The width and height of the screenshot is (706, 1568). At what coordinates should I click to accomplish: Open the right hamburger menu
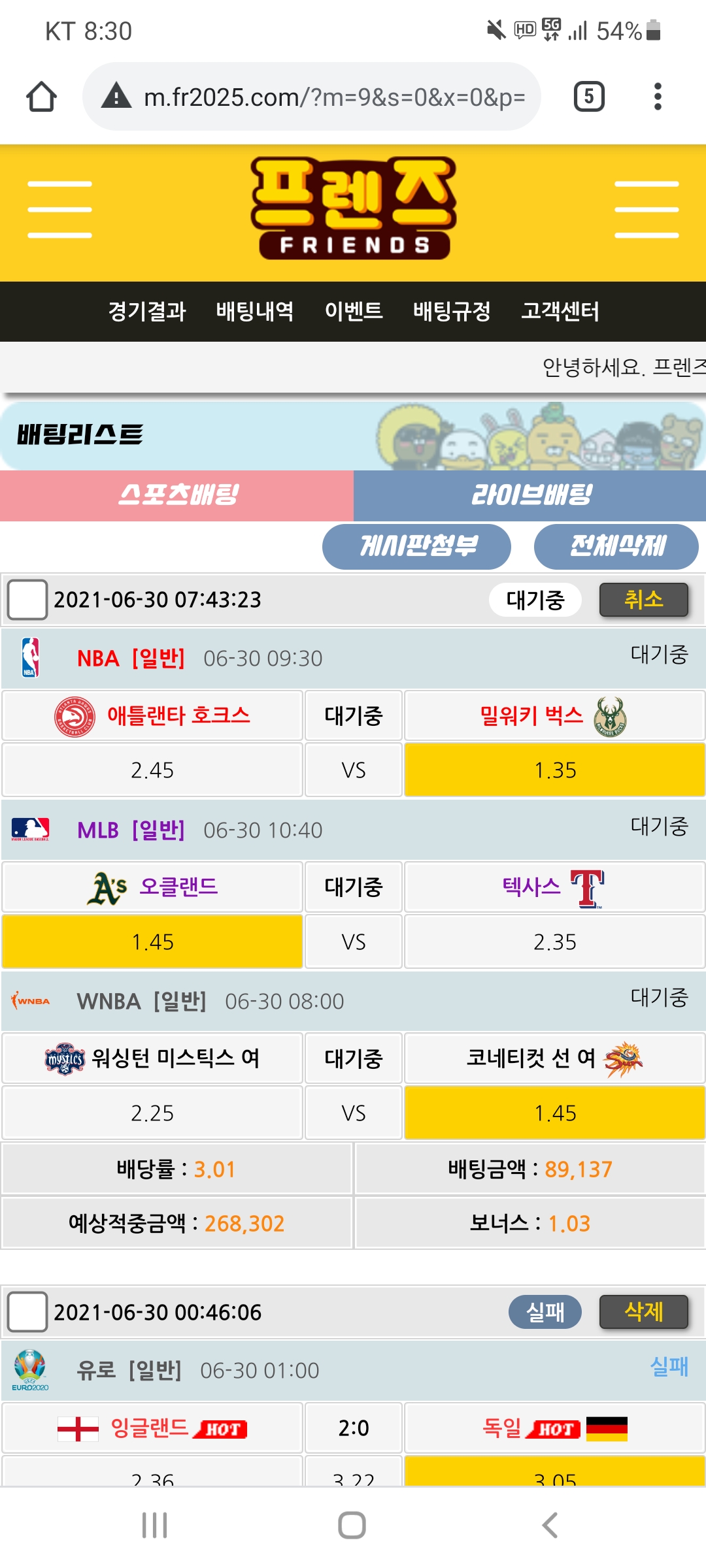646,210
